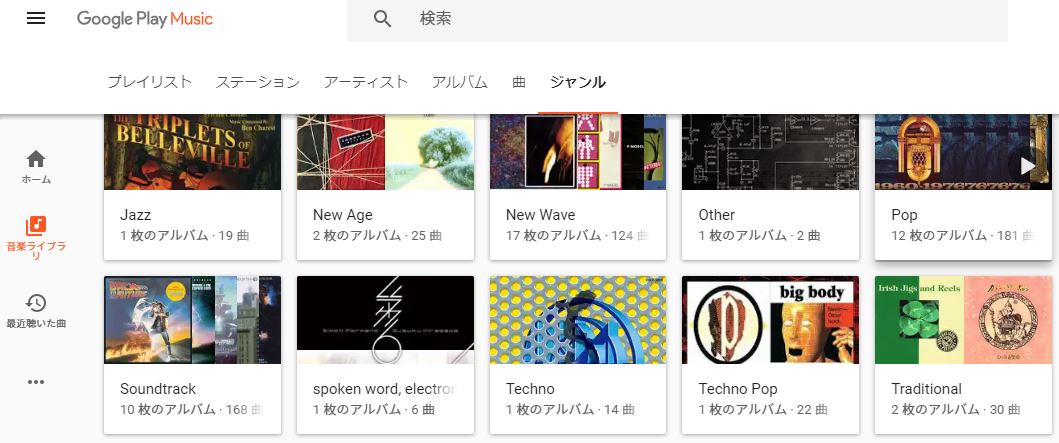This screenshot has width=1059, height=443.
Task: Open the Traditional genre card
Action: [x=963, y=355]
